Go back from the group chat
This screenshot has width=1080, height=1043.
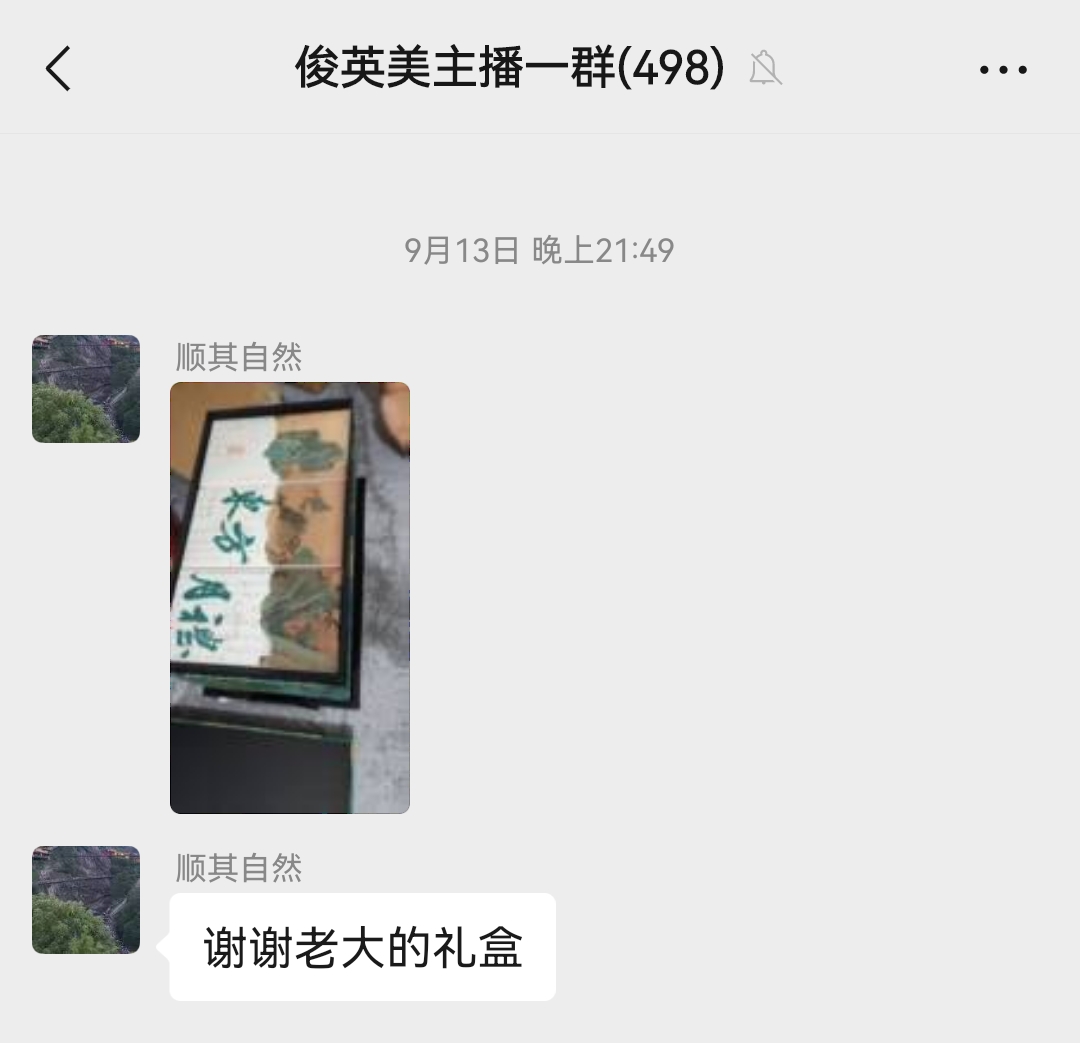tap(58, 69)
